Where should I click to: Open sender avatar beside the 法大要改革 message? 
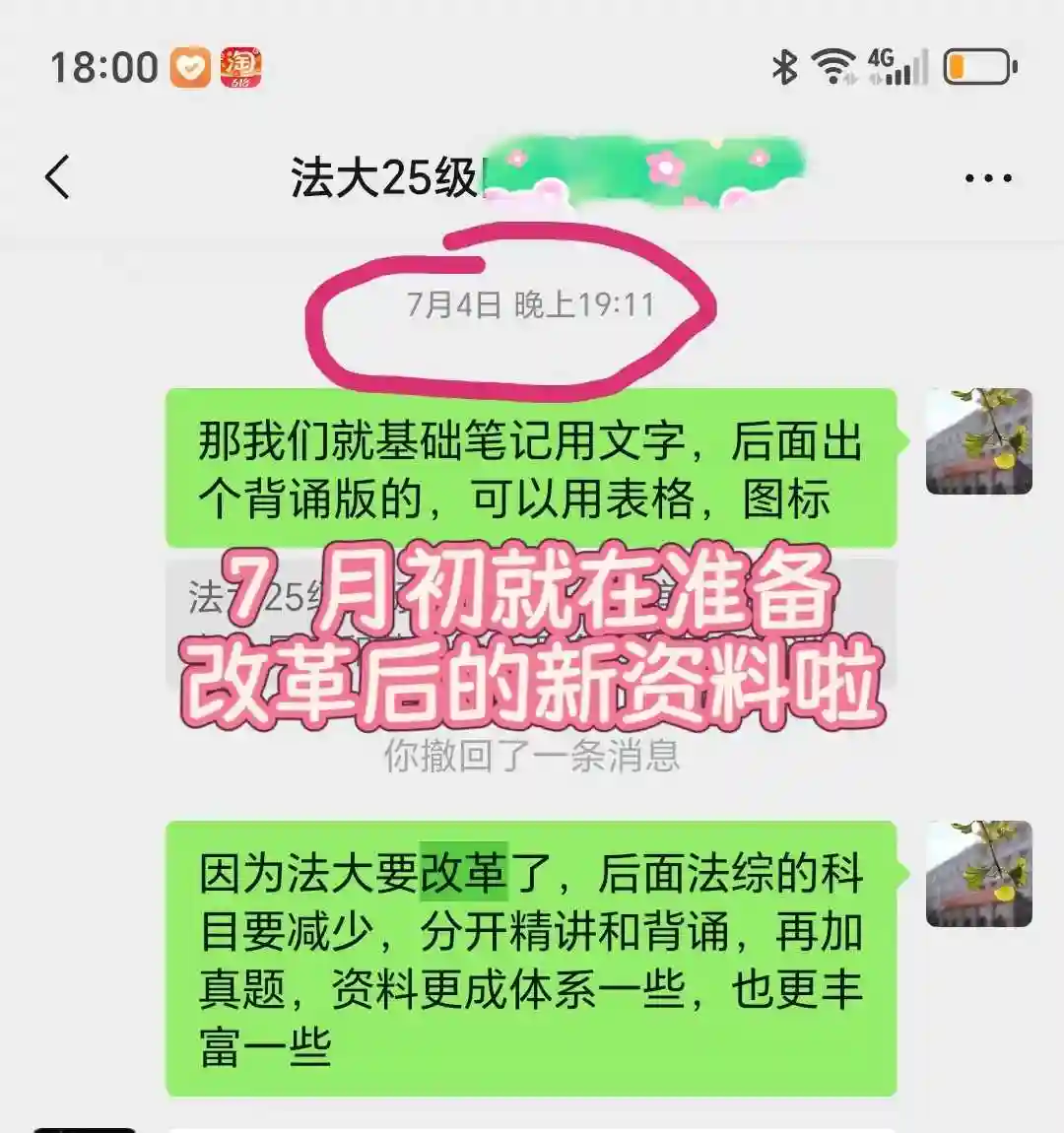pos(978,874)
